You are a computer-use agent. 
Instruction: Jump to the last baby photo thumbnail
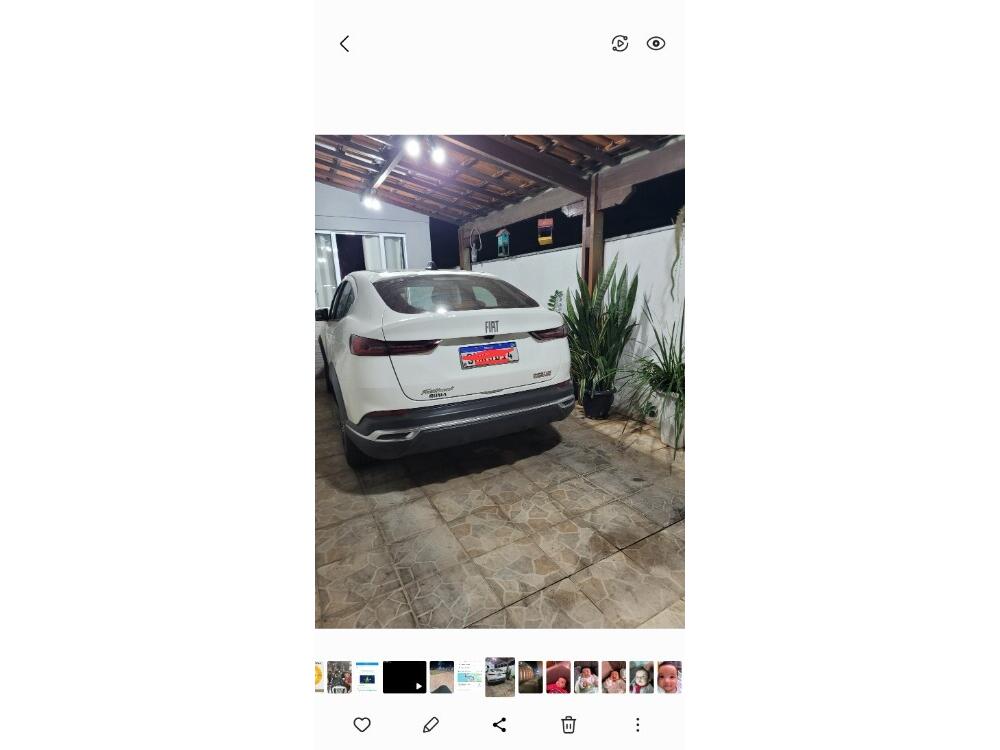(669, 677)
